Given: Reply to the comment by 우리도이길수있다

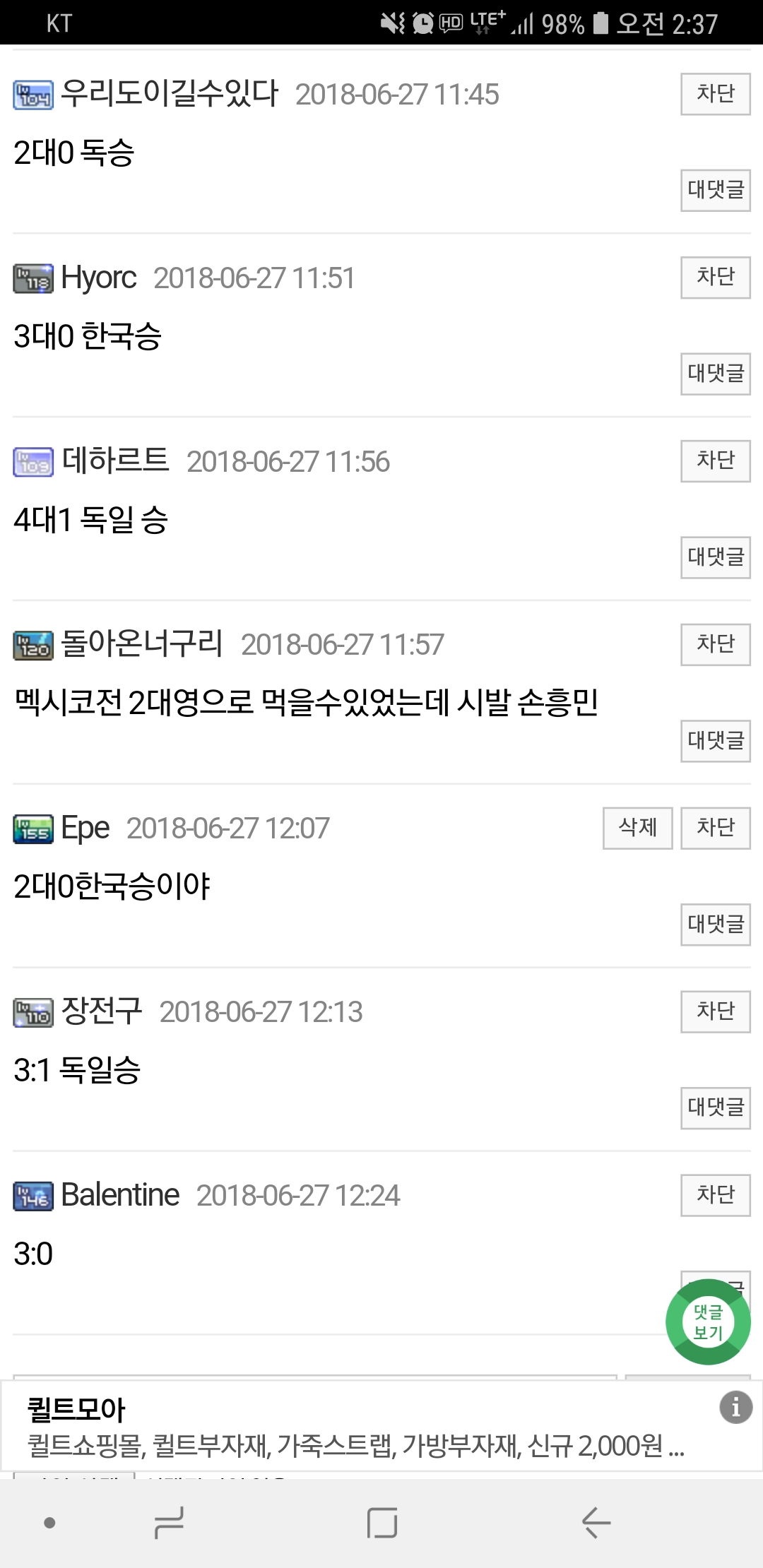Looking at the screenshot, I should tap(715, 190).
